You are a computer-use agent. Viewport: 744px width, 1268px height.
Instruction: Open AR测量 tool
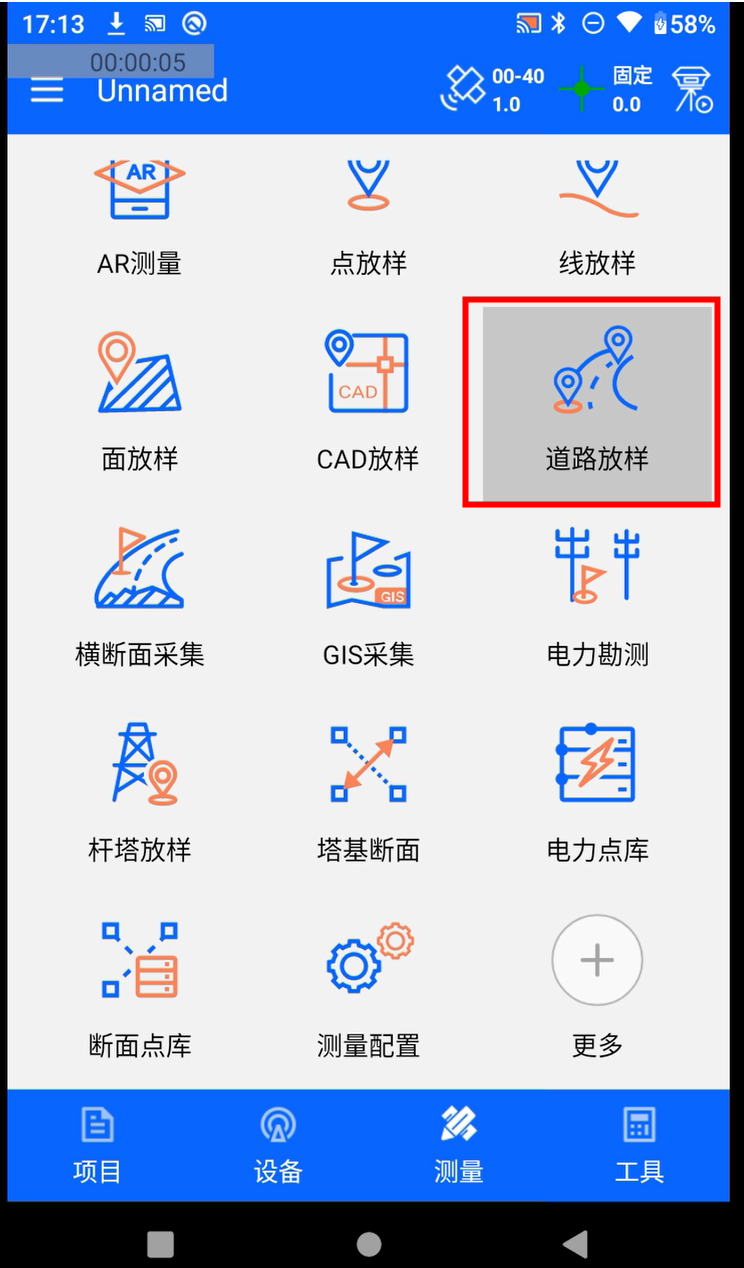tap(140, 215)
